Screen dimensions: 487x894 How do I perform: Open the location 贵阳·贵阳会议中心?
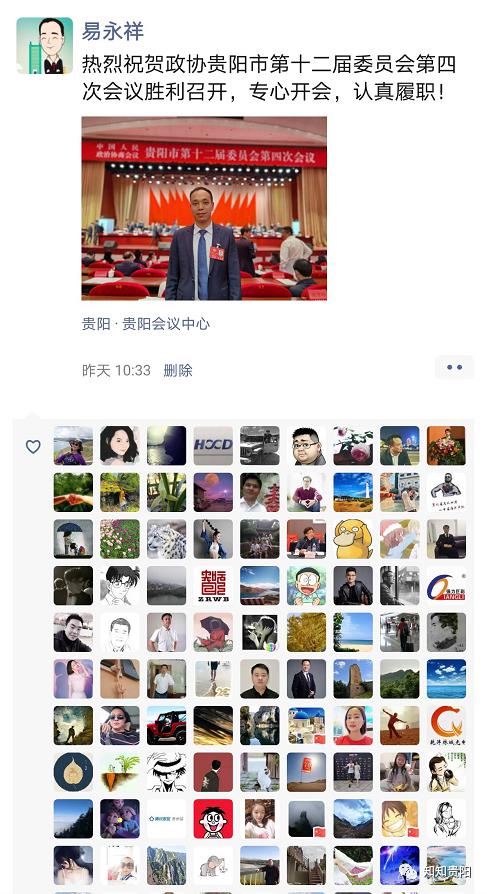point(146,324)
